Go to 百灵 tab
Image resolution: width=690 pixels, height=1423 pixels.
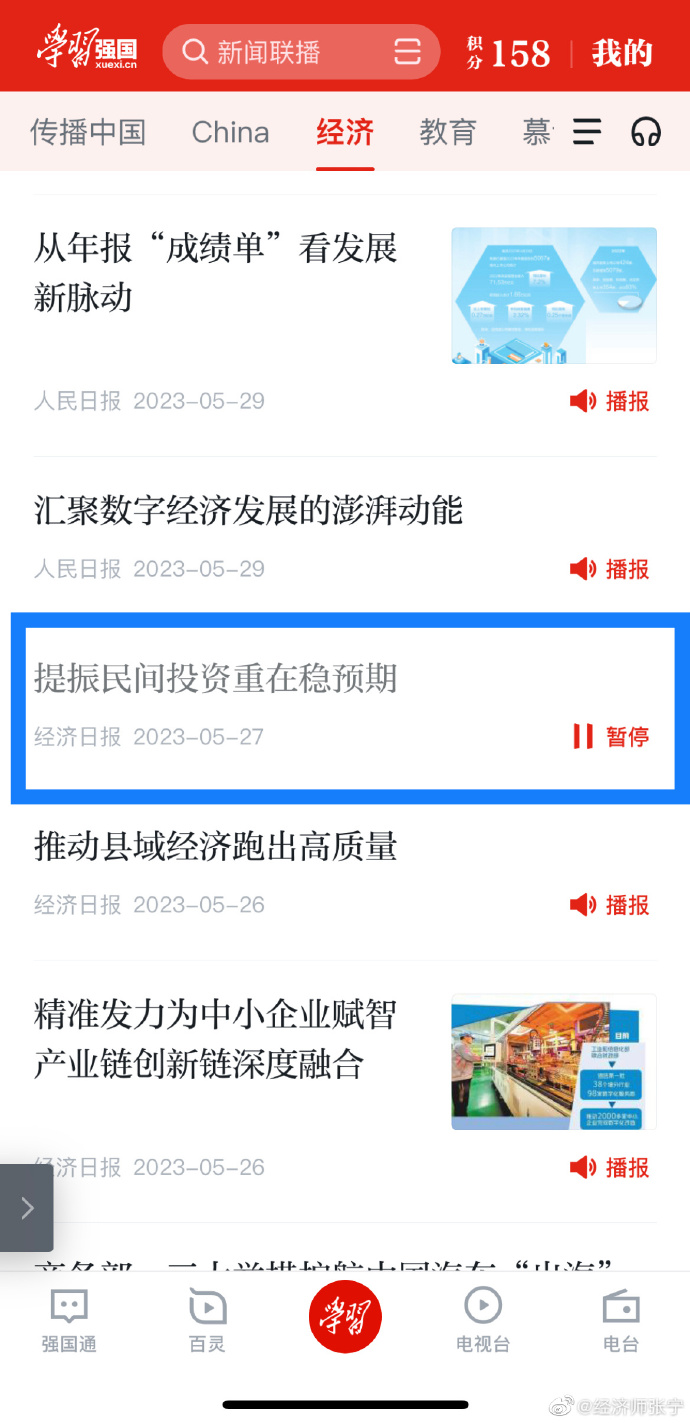tap(207, 1320)
